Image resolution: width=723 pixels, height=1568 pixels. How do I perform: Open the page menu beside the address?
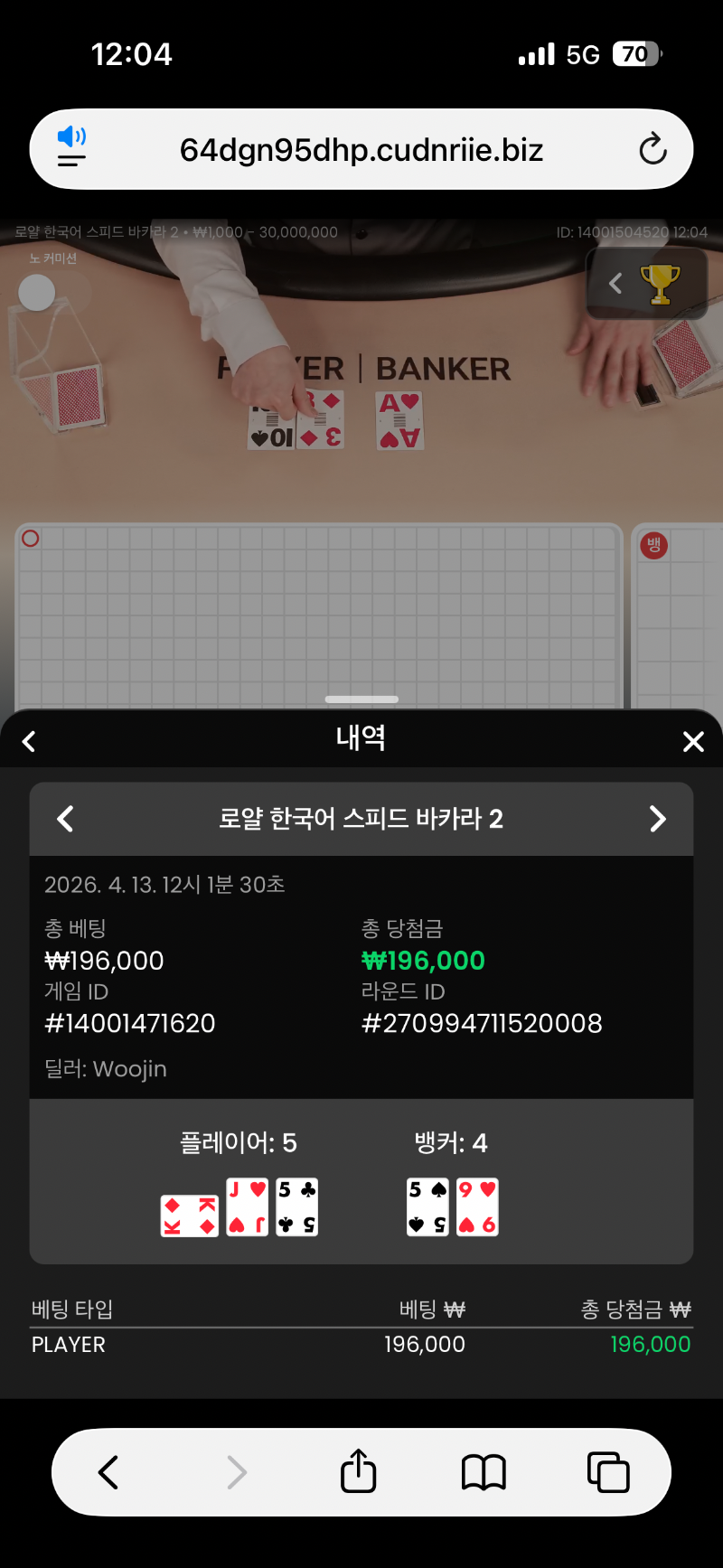click(x=71, y=149)
